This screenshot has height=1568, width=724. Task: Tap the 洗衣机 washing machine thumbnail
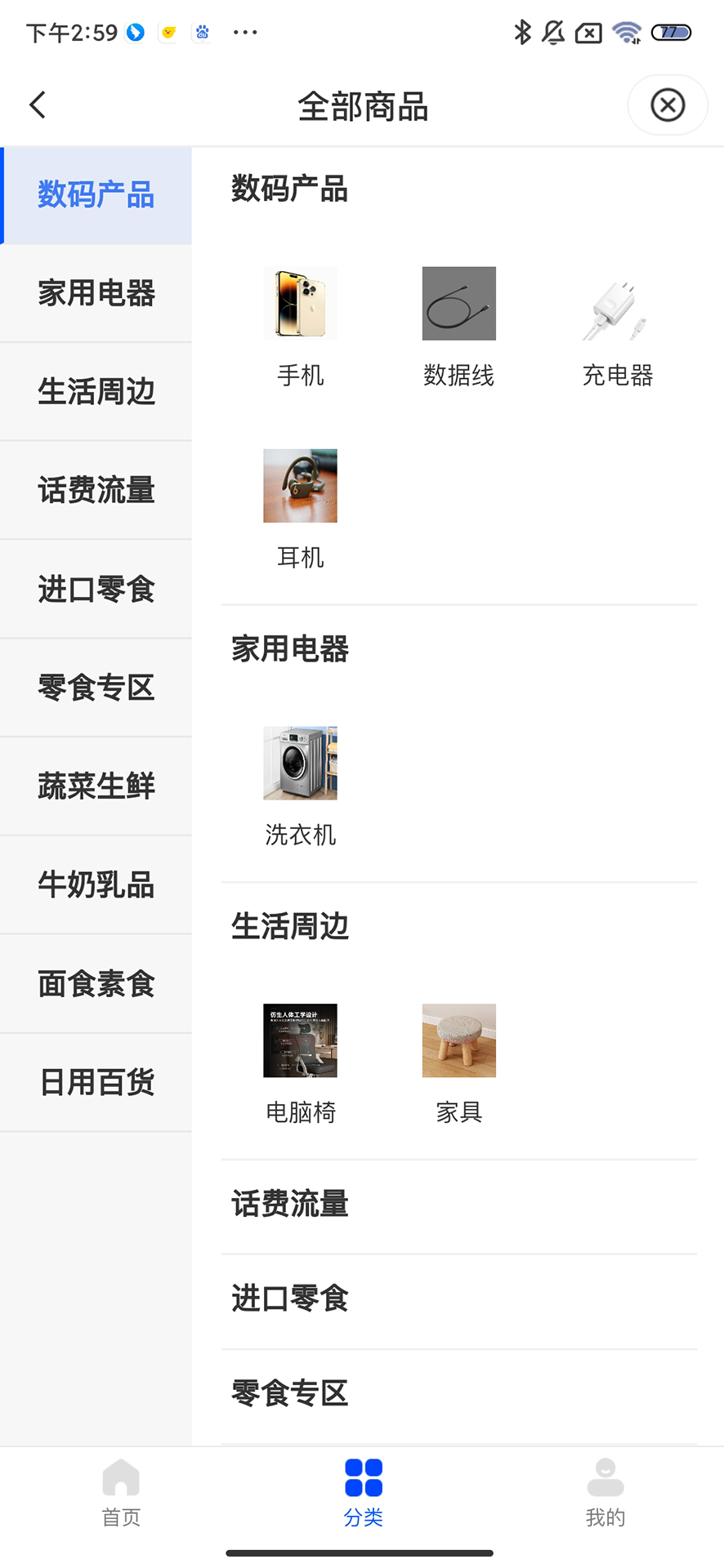click(x=300, y=763)
